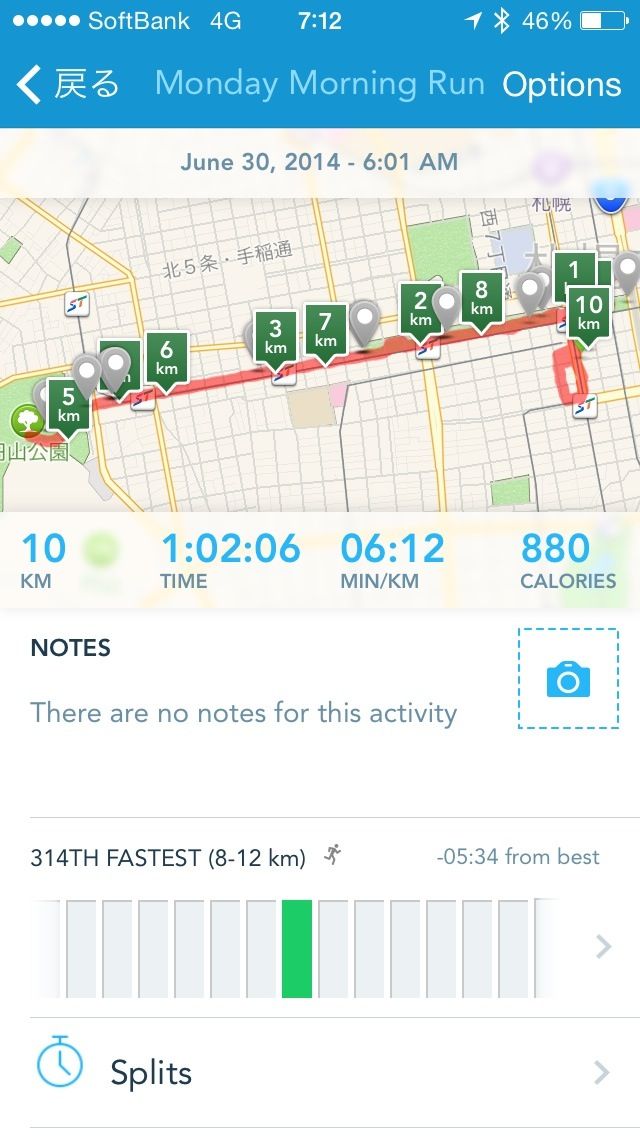This screenshot has width=640, height=1136.
Task: Add a photo with the camera button
Action: click(568, 679)
